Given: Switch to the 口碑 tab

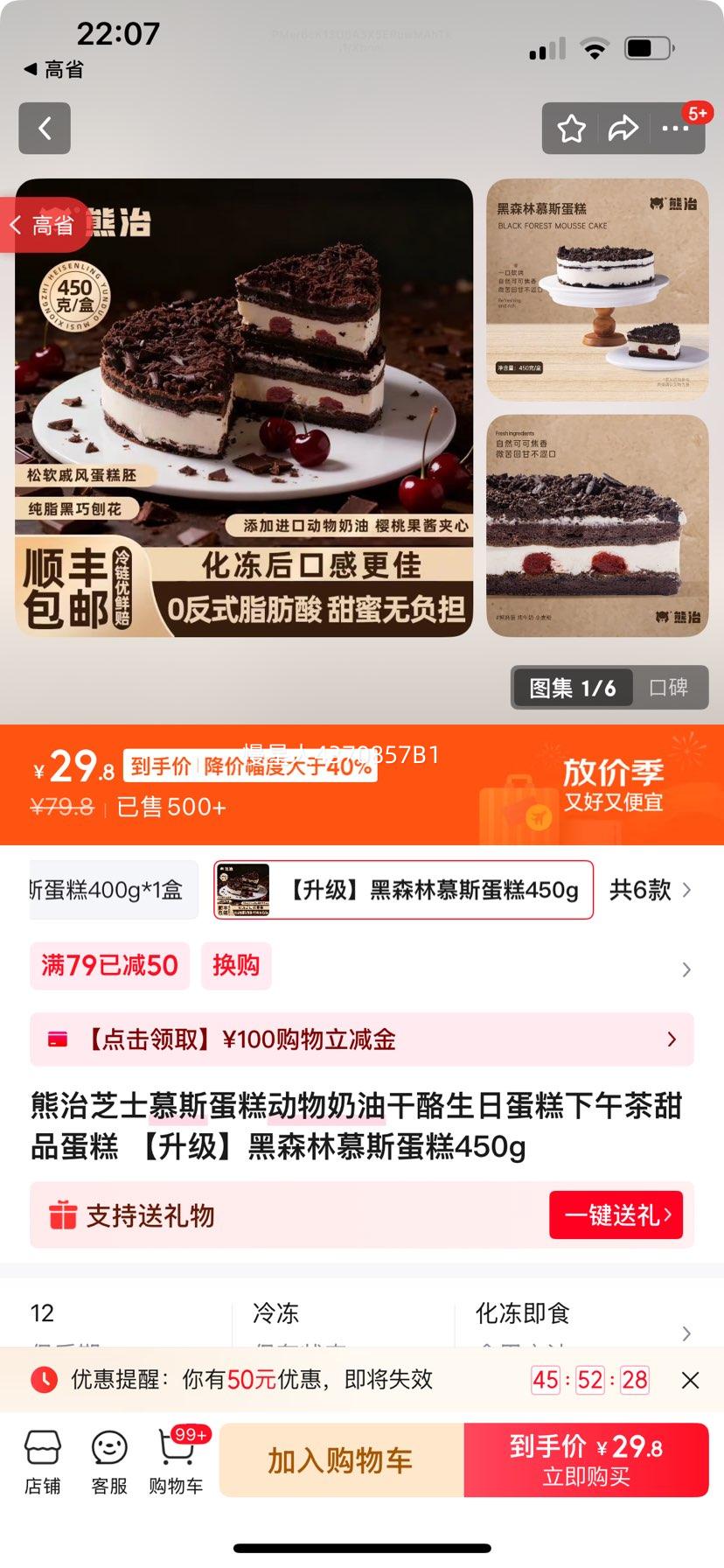Looking at the screenshot, I should (668, 688).
